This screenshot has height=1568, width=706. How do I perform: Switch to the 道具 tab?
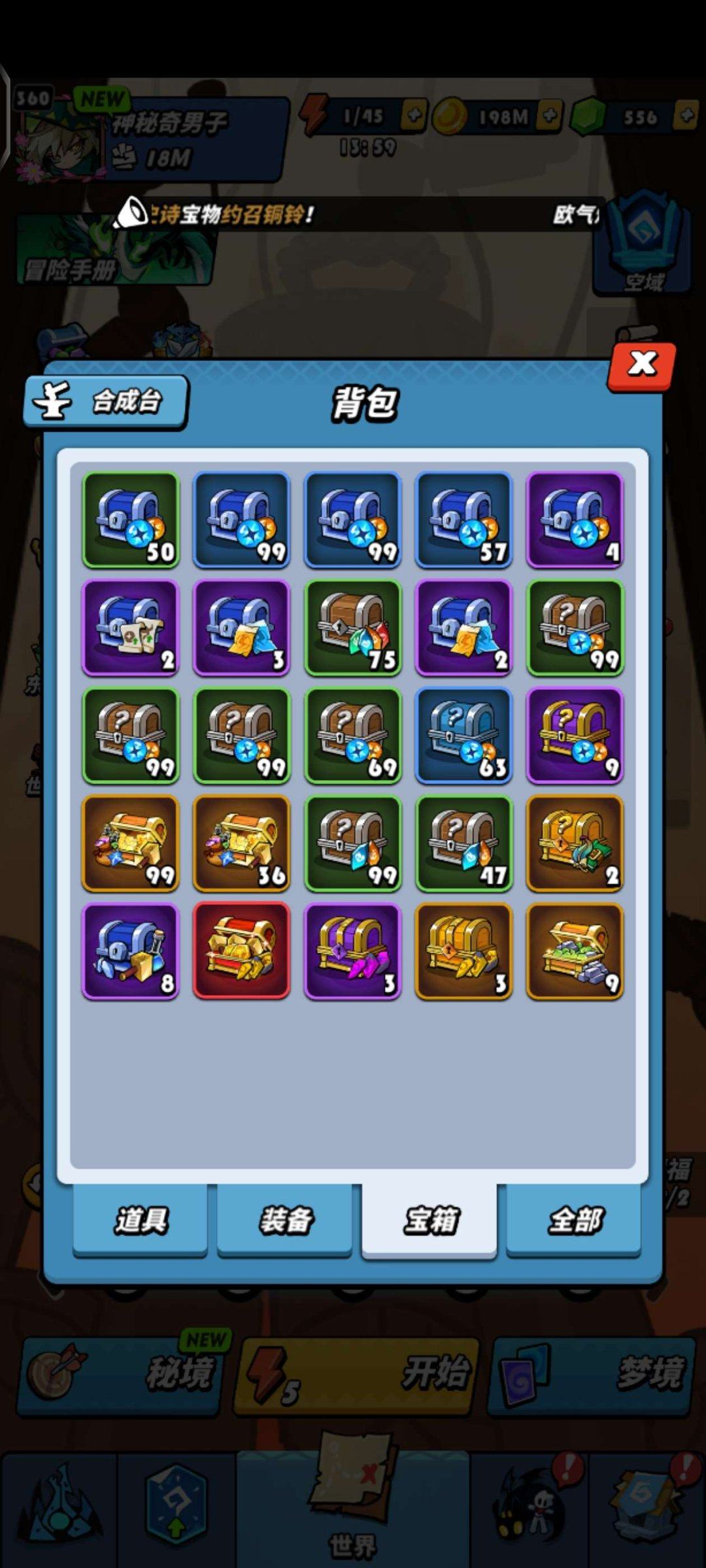tap(140, 1219)
